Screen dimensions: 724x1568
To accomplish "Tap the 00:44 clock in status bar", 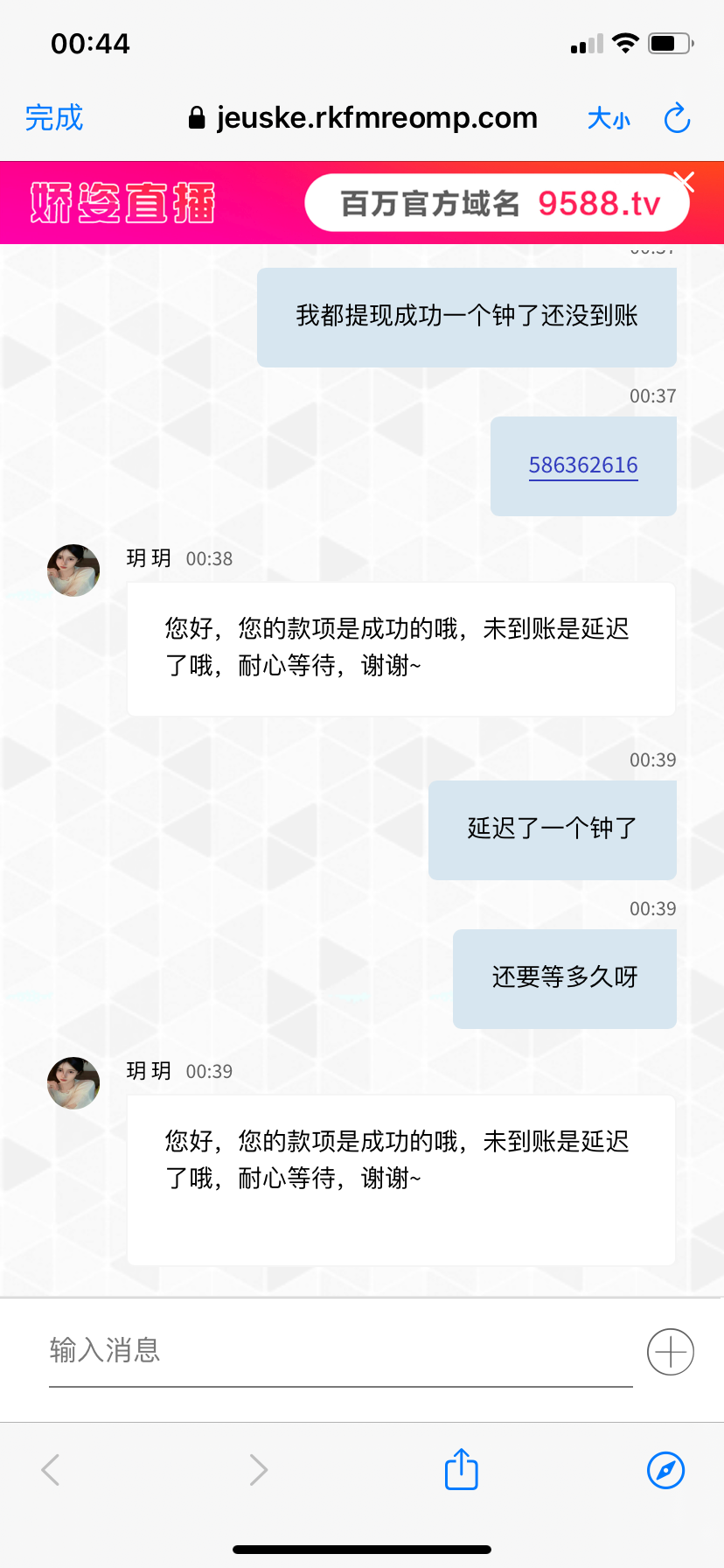I will pos(90,42).
